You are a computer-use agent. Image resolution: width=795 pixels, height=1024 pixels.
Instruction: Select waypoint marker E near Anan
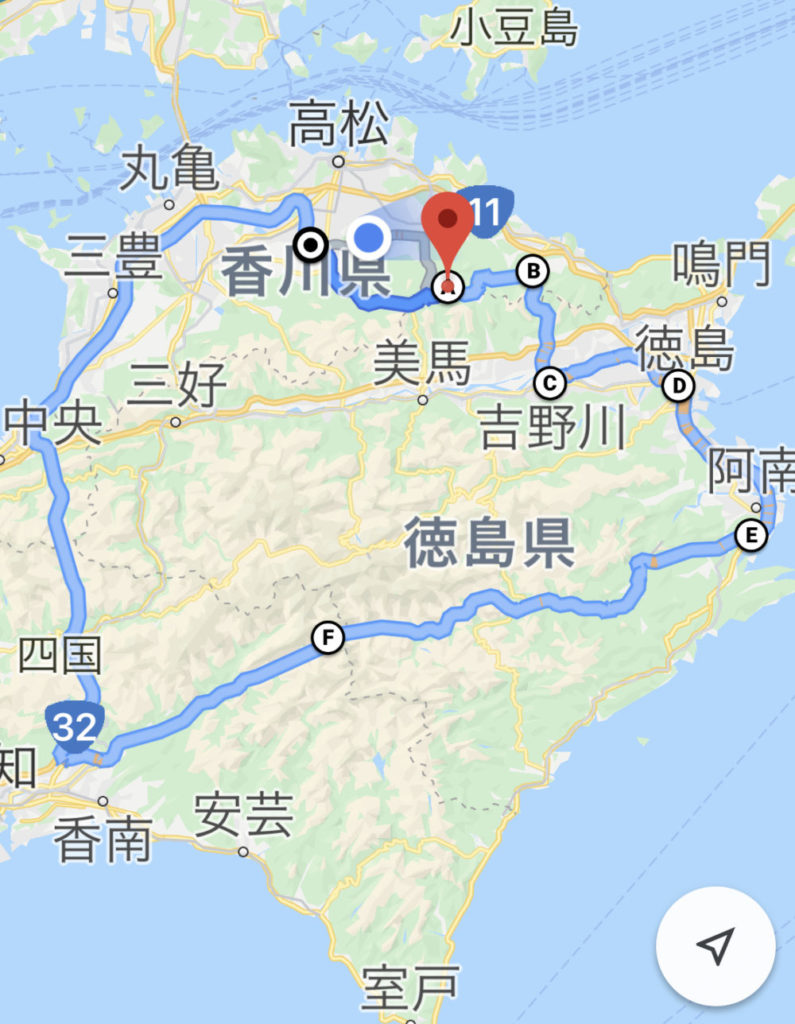click(750, 536)
